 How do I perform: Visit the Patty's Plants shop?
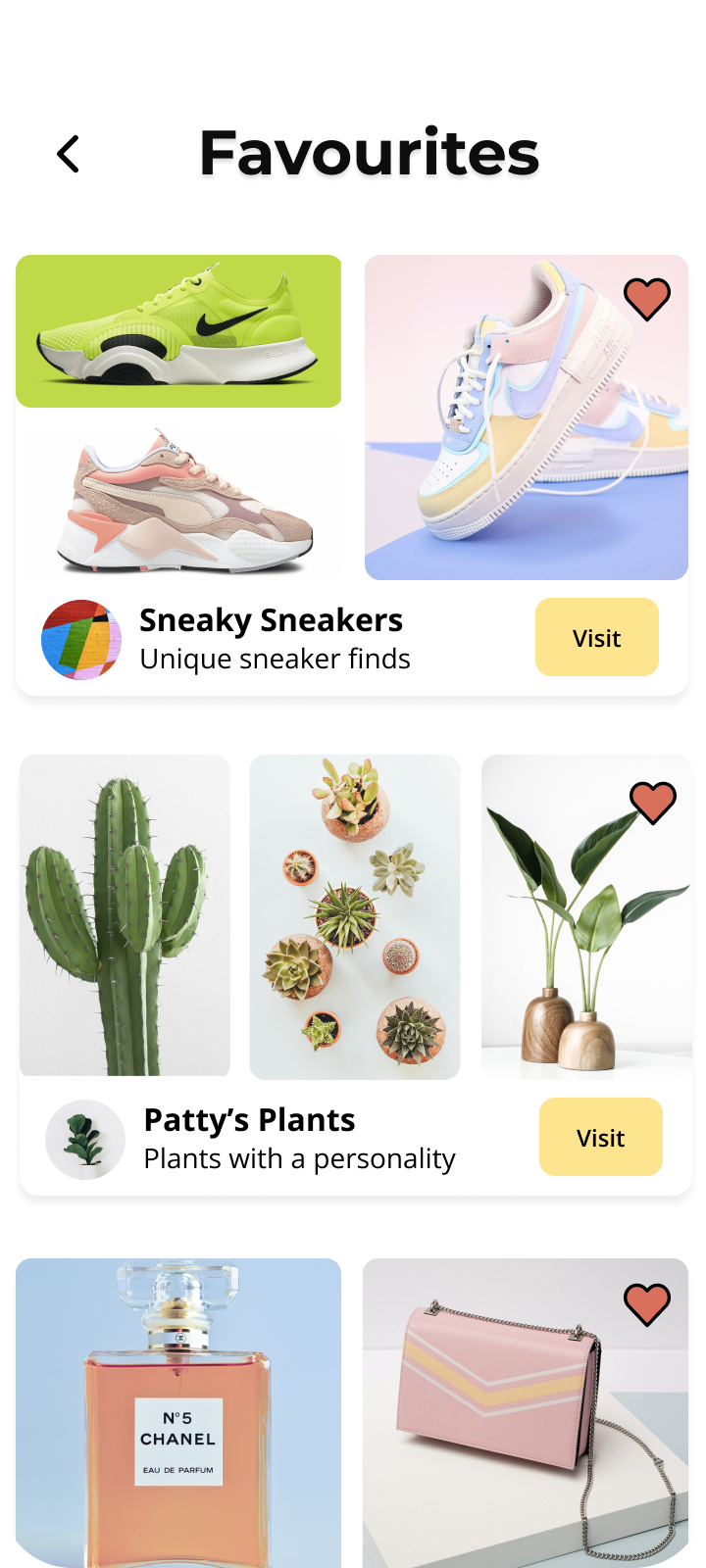click(600, 1137)
